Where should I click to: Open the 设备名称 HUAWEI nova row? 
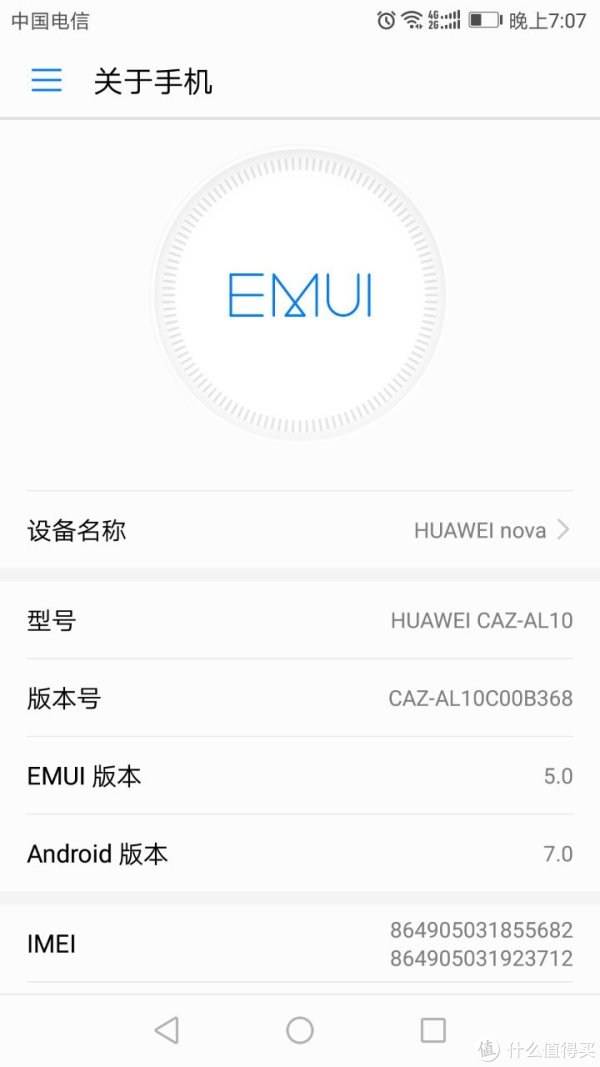click(300, 530)
